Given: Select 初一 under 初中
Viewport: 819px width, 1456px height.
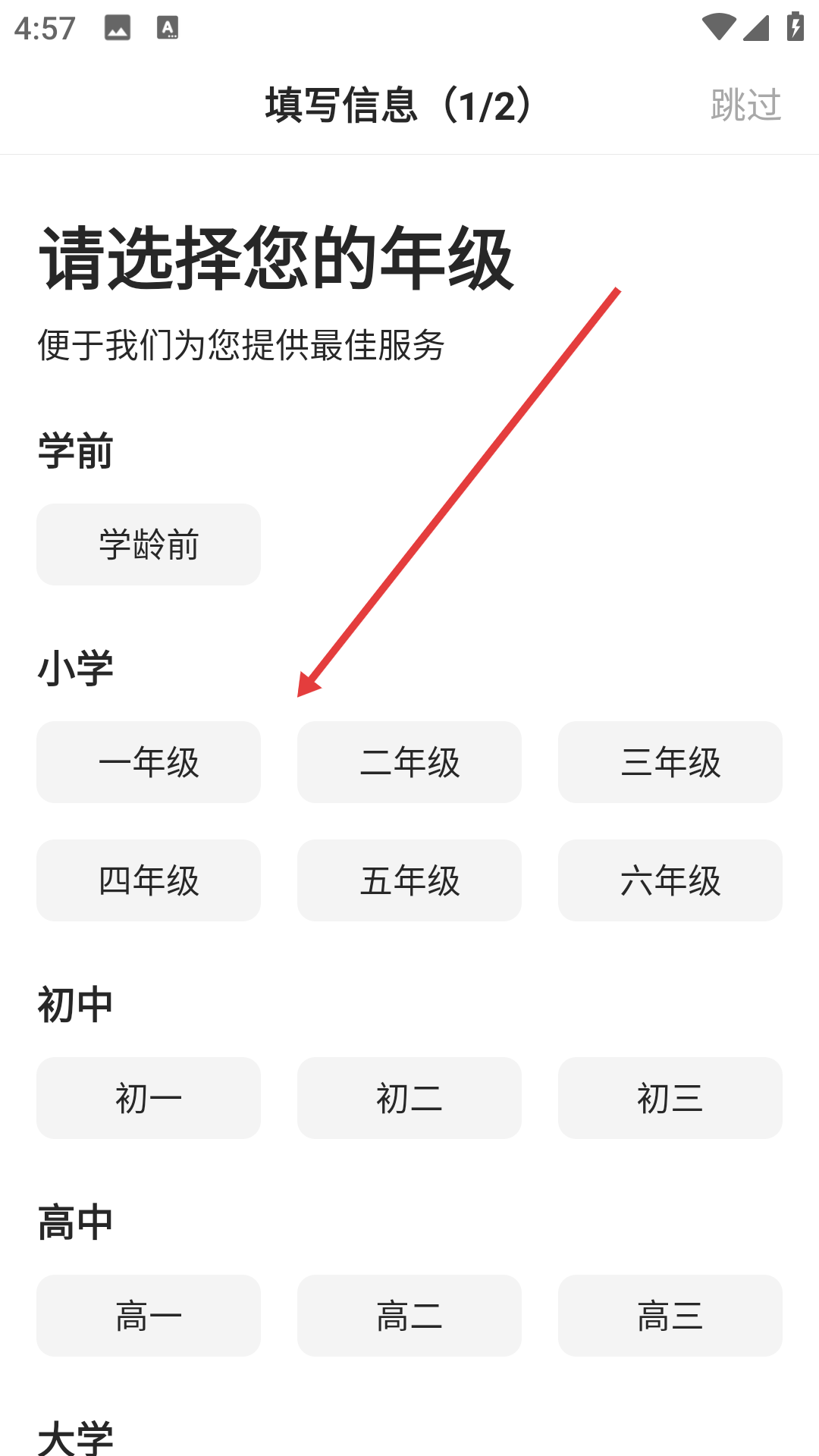Looking at the screenshot, I should coord(148,1097).
